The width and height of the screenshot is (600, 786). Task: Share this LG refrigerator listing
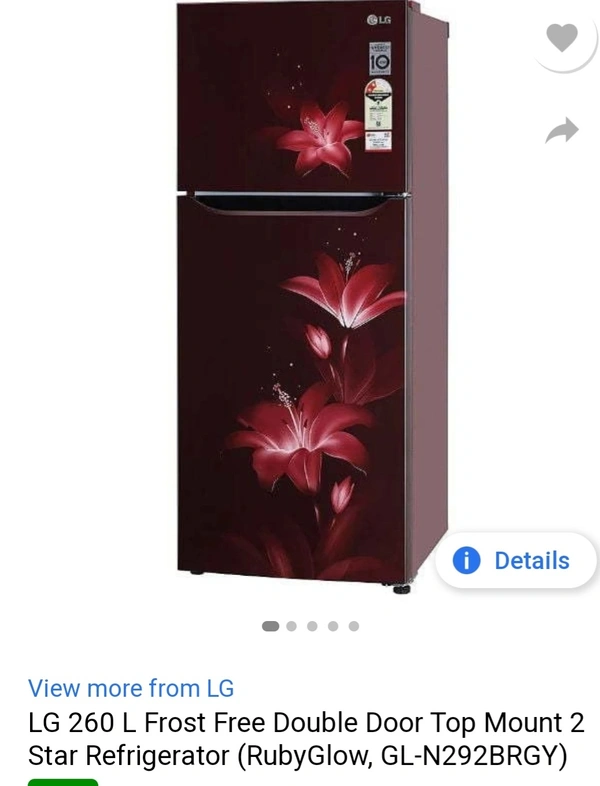pyautogui.click(x=562, y=130)
